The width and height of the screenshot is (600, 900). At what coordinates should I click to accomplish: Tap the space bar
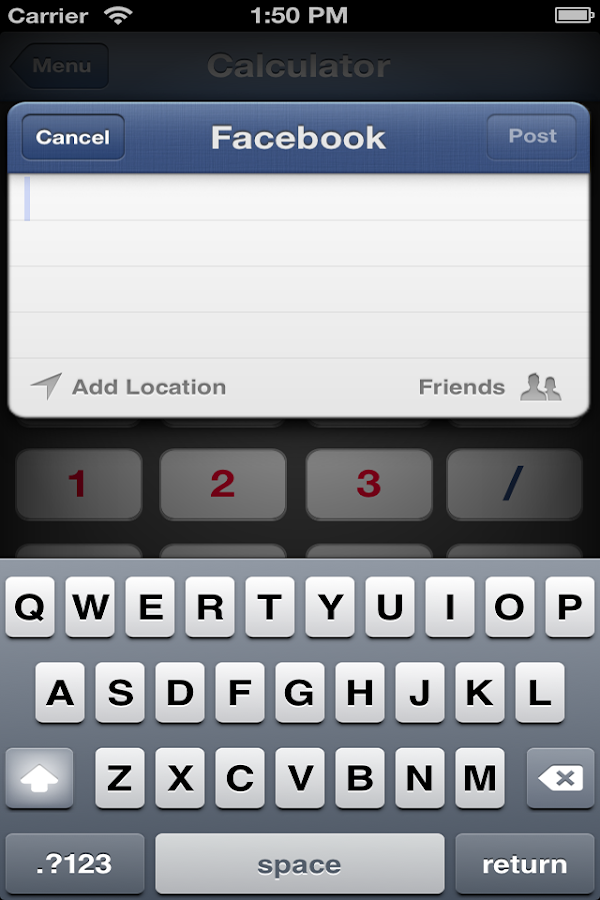pos(299,864)
